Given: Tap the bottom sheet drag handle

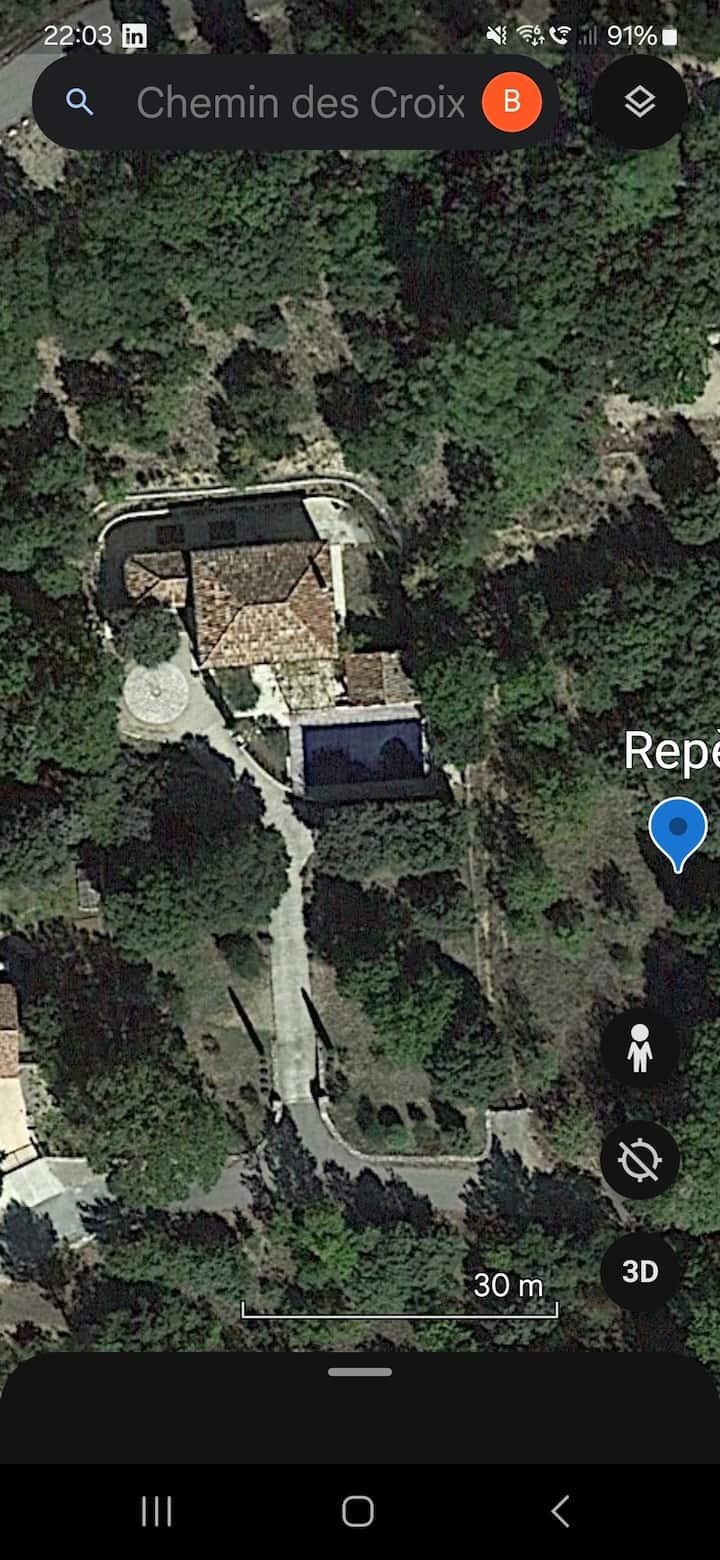Looking at the screenshot, I should pos(360,1372).
